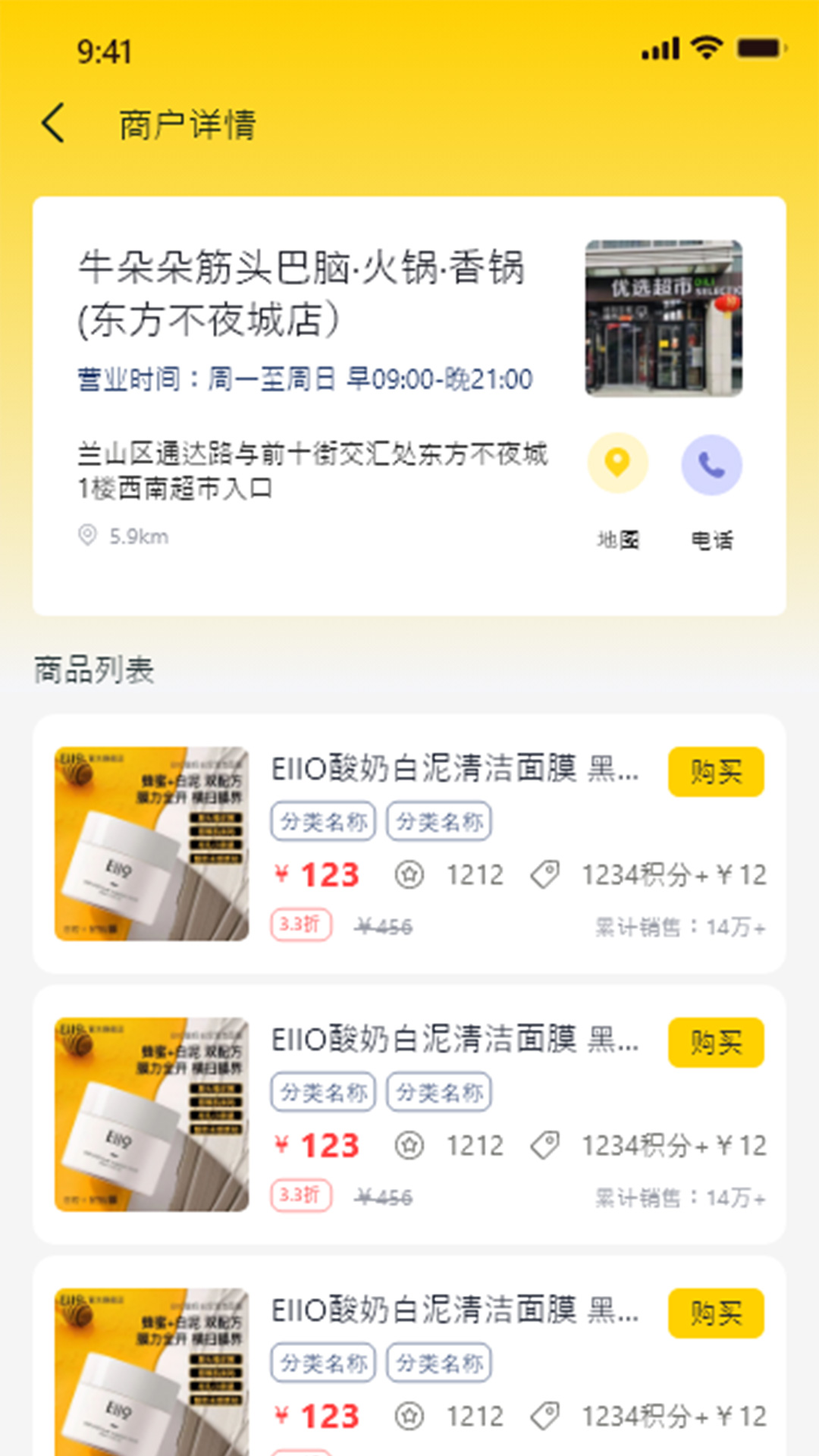
Task: Open the map with the location pin icon
Action: tap(618, 464)
